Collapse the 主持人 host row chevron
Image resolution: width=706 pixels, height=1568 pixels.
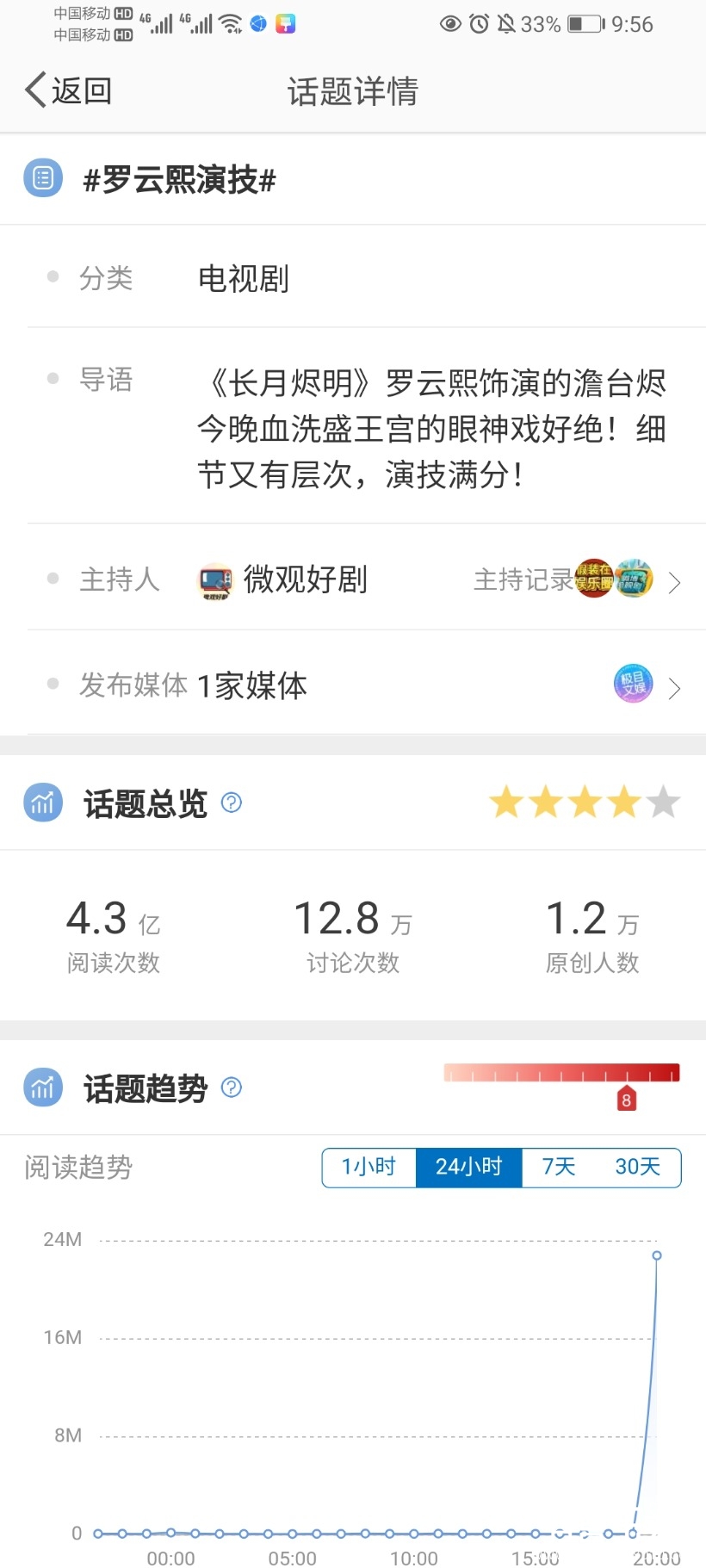(675, 579)
